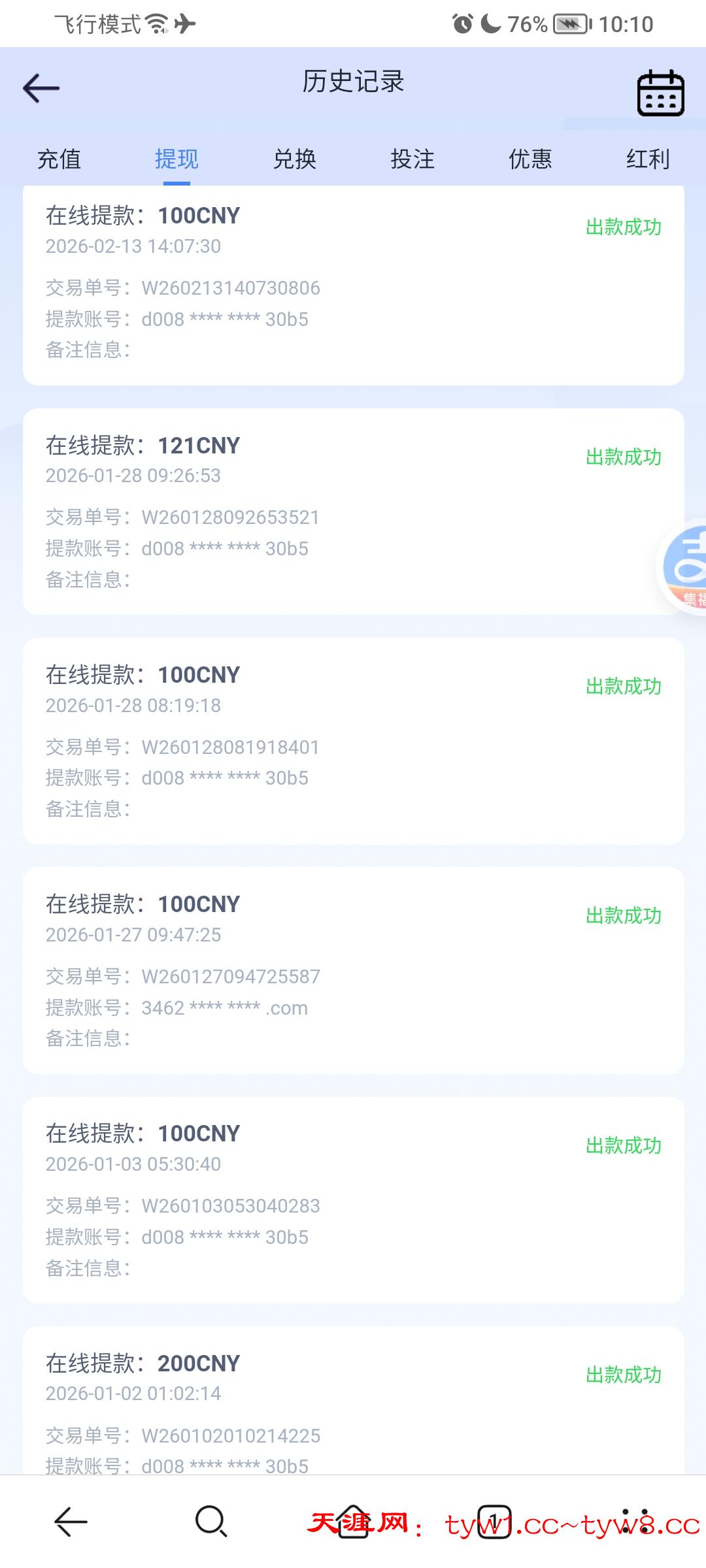Switch to the 充值 tab

(x=59, y=159)
